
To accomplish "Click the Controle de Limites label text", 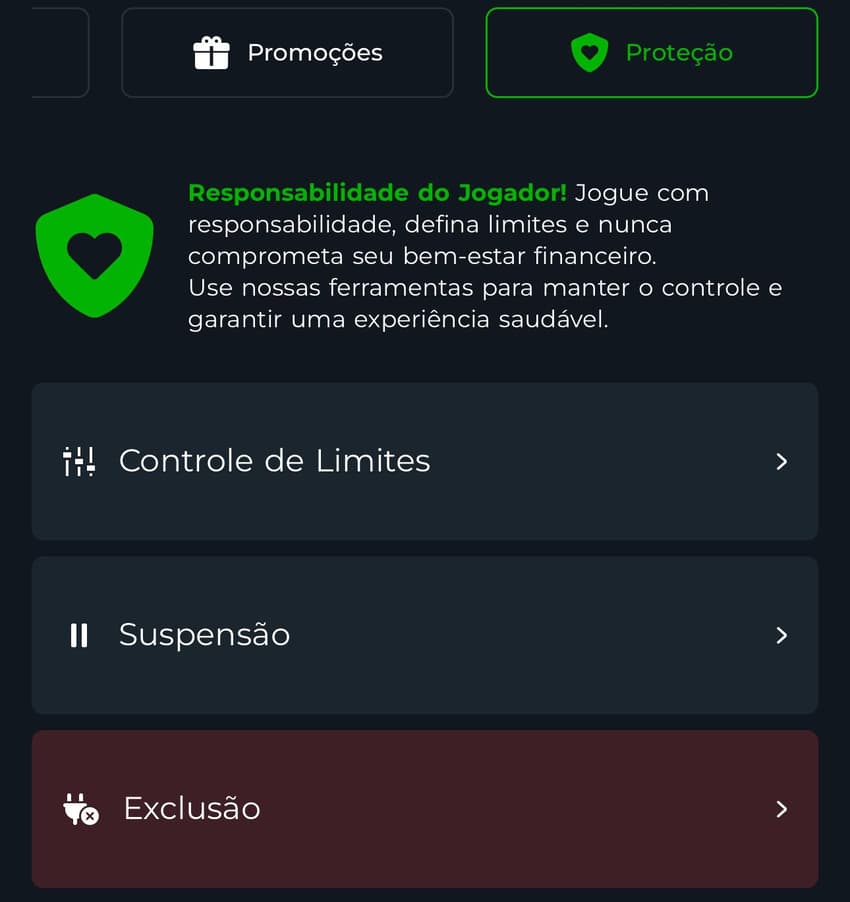I will pos(275,461).
